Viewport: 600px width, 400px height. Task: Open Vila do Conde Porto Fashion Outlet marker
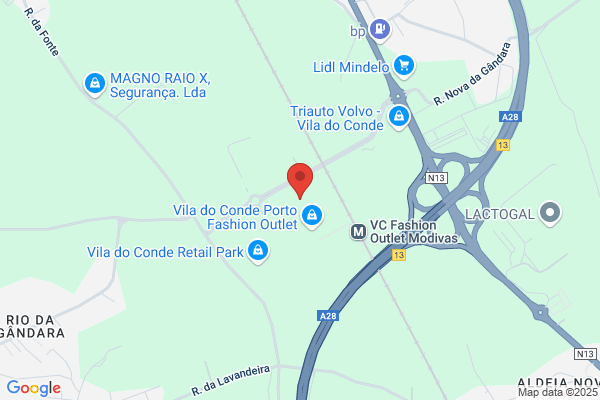point(312,216)
